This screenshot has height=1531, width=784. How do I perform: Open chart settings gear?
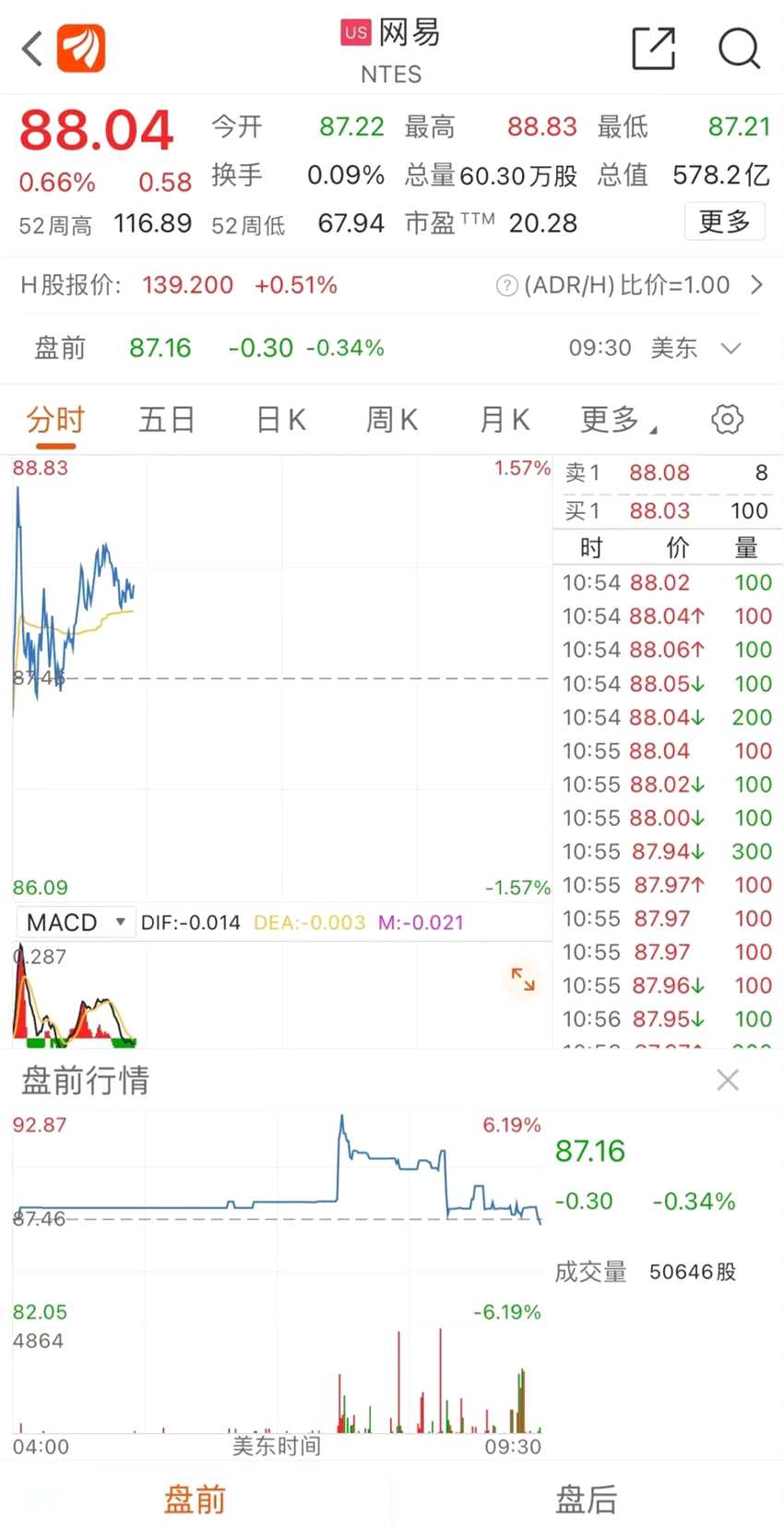click(x=727, y=420)
